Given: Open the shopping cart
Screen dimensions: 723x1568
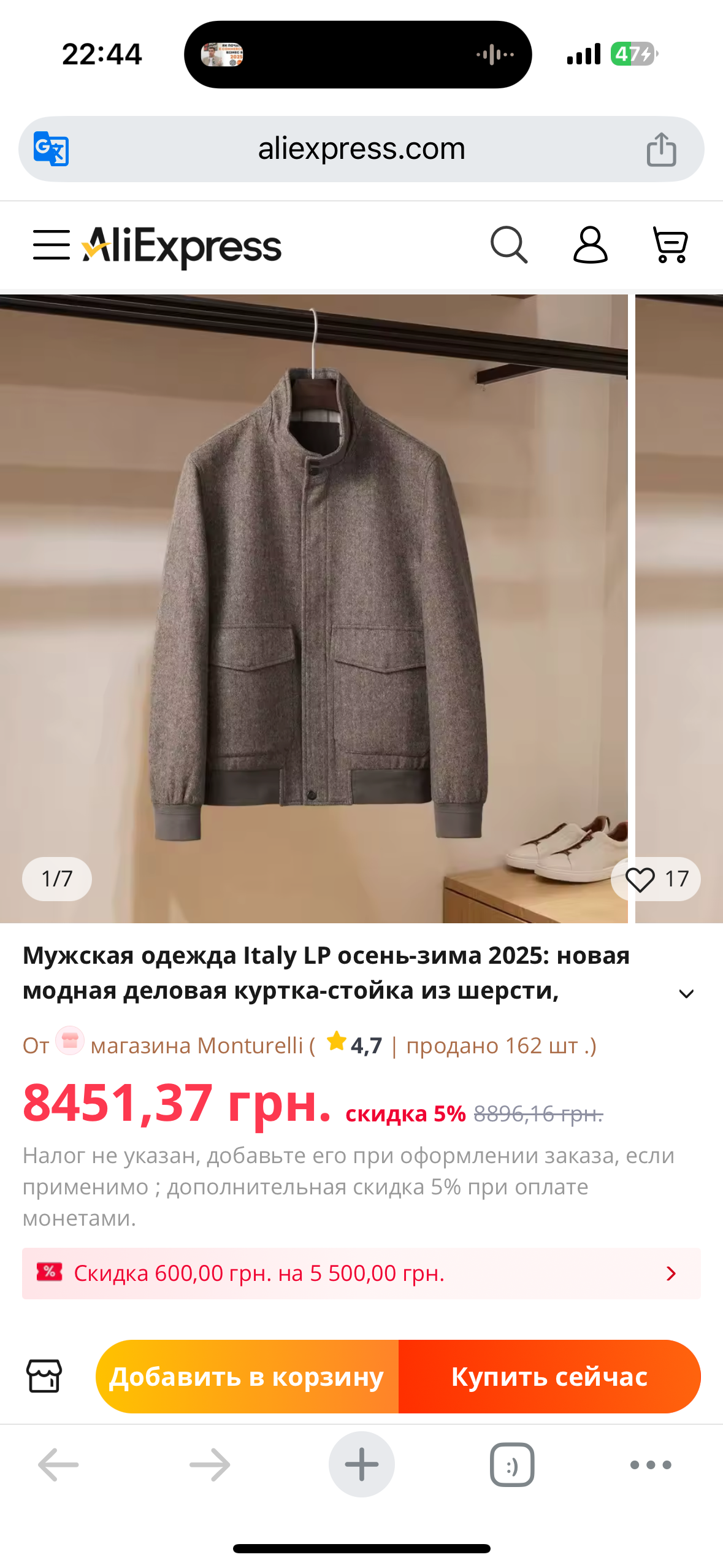Looking at the screenshot, I should (x=670, y=245).
